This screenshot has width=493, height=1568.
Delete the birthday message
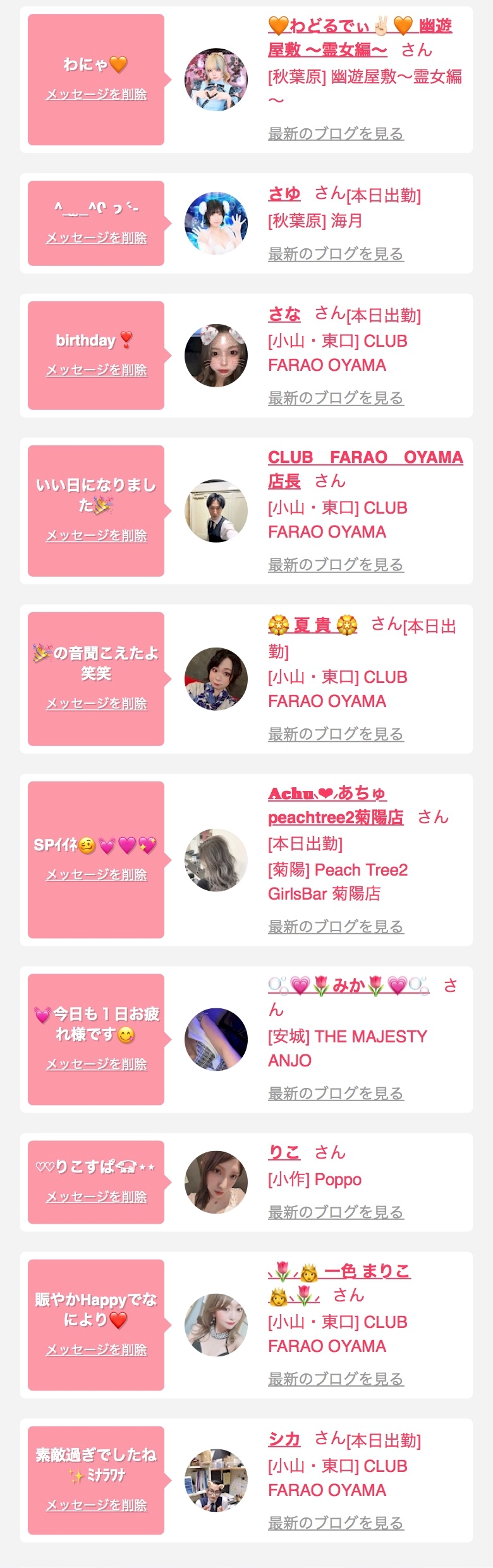96,370
